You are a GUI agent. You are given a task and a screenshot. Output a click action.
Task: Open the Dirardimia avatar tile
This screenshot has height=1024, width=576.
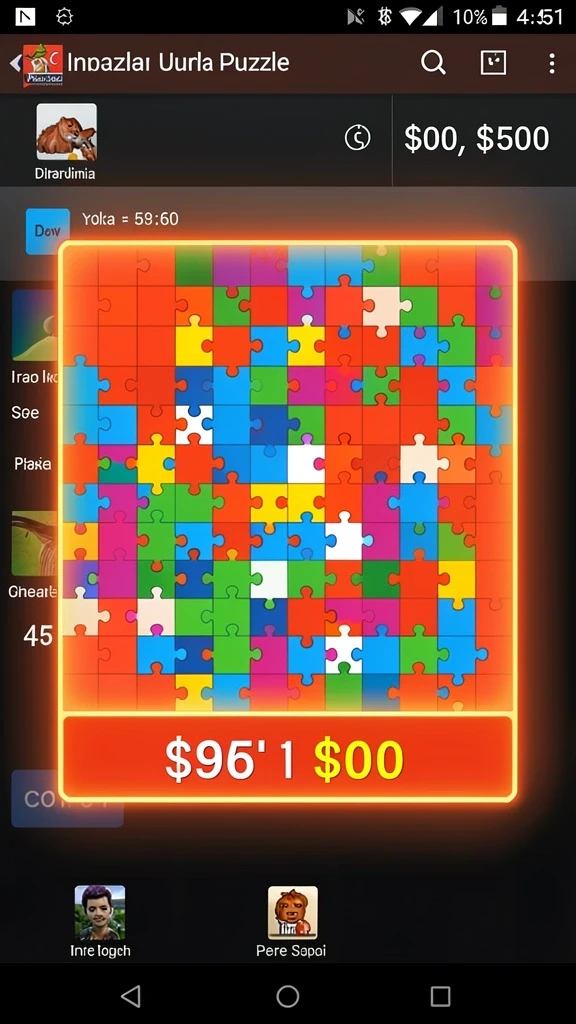66,132
